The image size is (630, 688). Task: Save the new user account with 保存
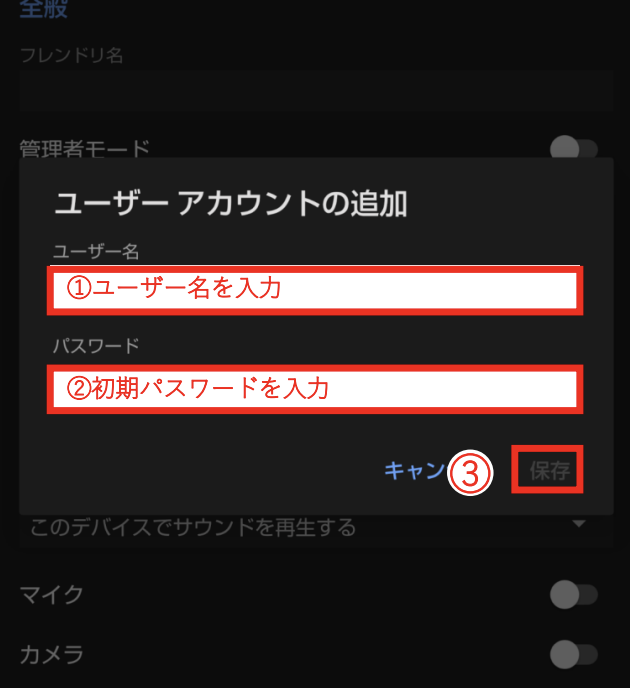pos(549,471)
